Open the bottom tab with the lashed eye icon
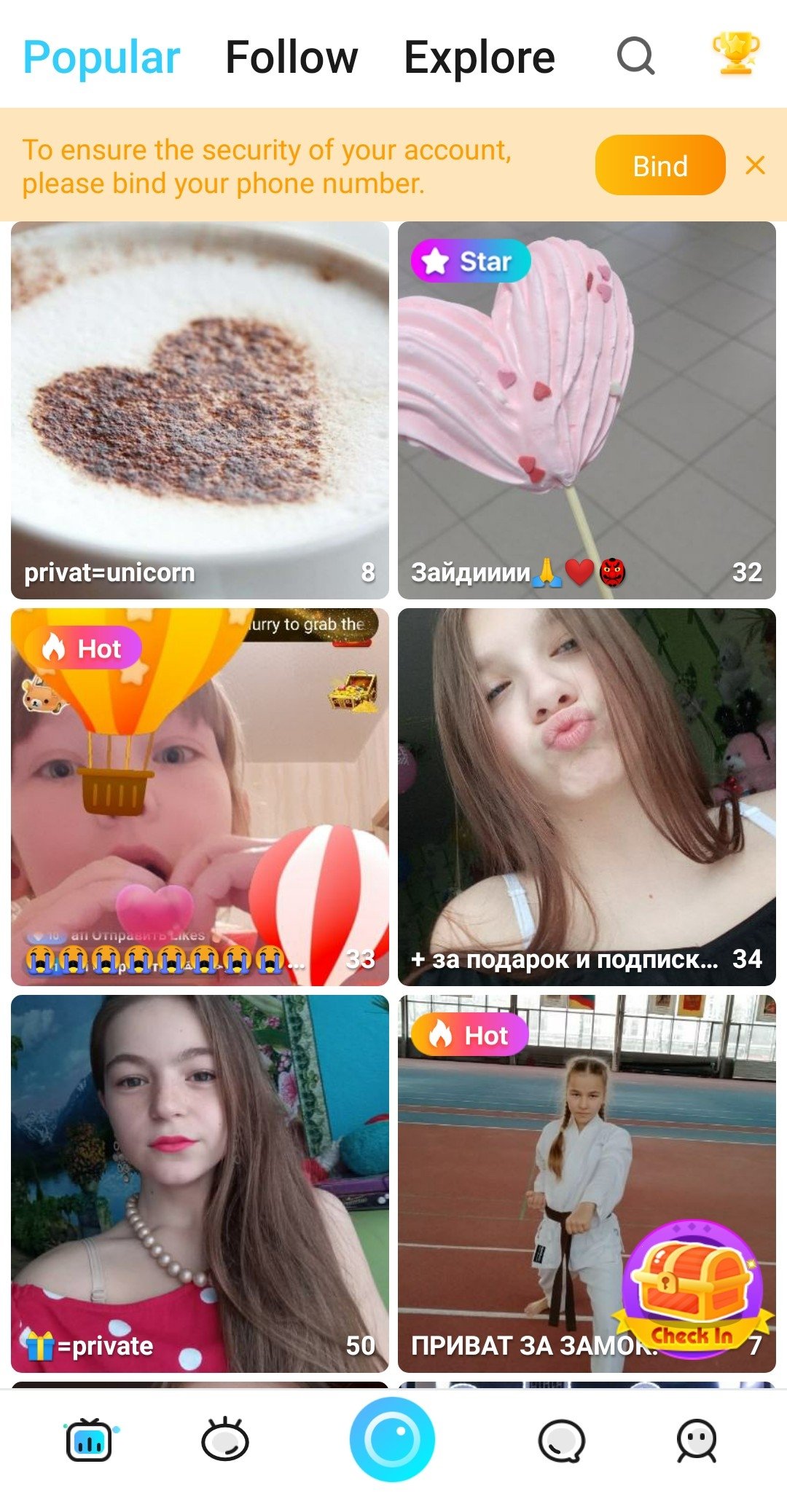This screenshot has width=787, height=1512. click(225, 1440)
